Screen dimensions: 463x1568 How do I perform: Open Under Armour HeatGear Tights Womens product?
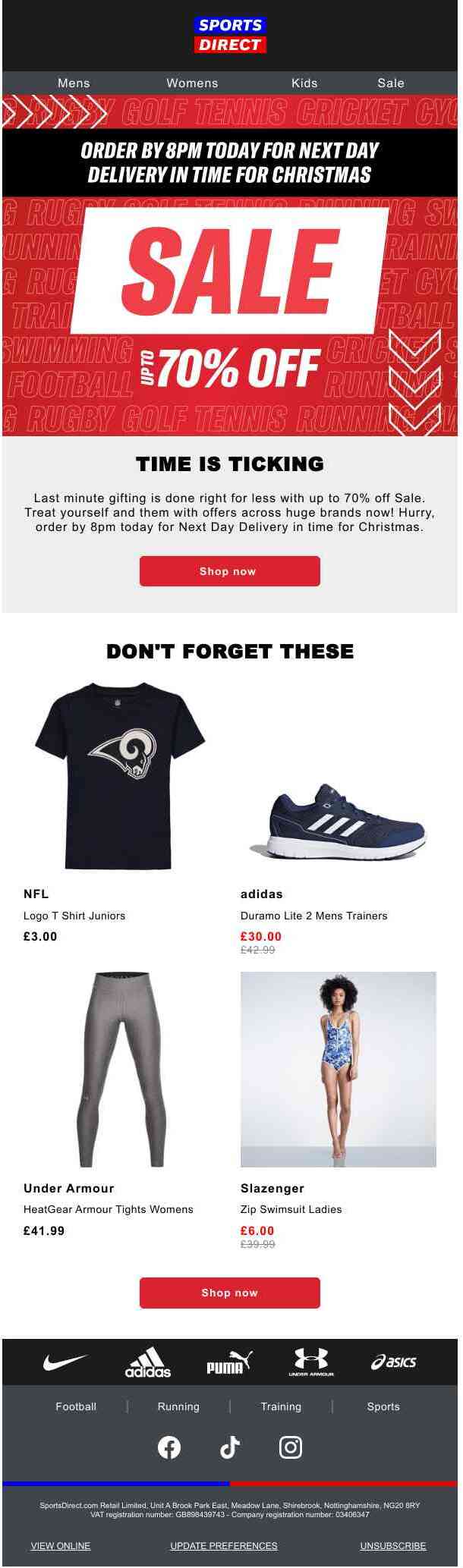(120, 1070)
